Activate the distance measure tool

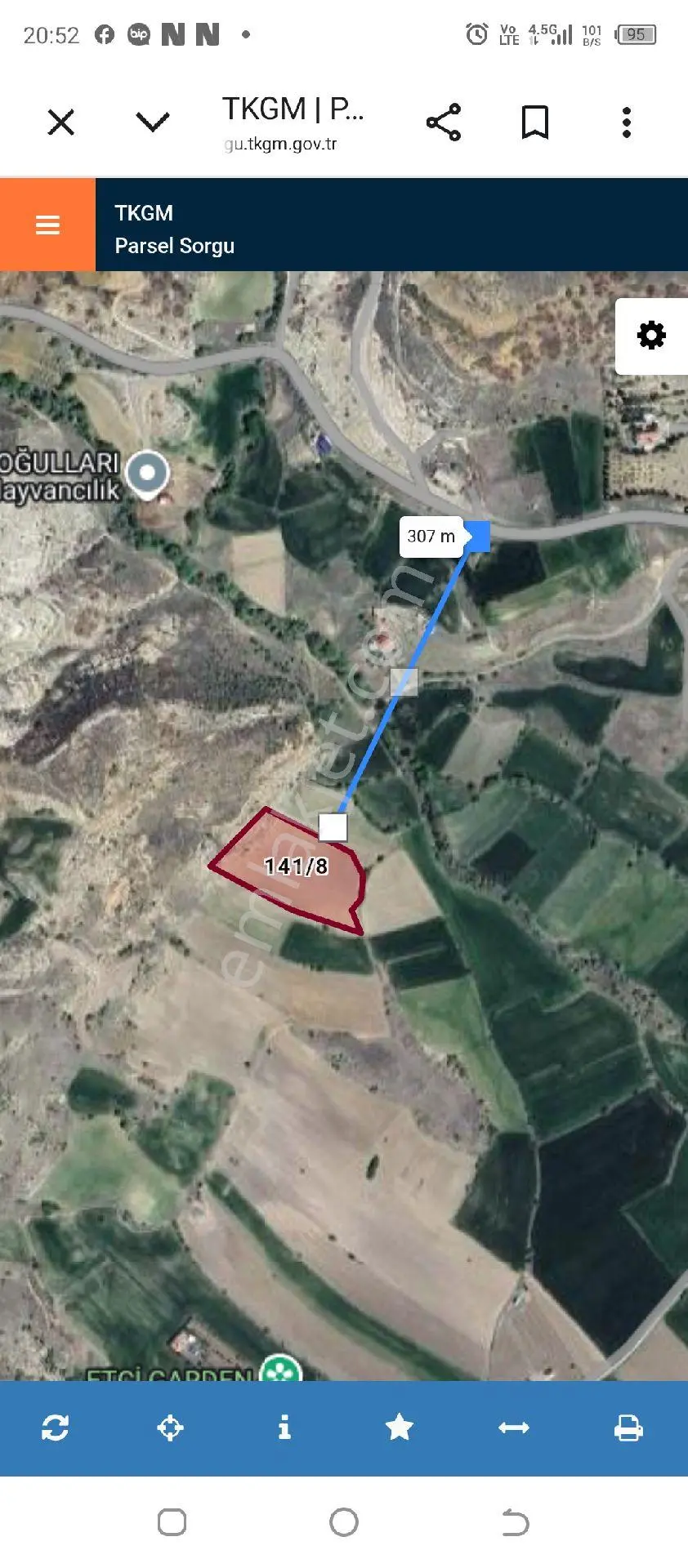(x=514, y=1428)
